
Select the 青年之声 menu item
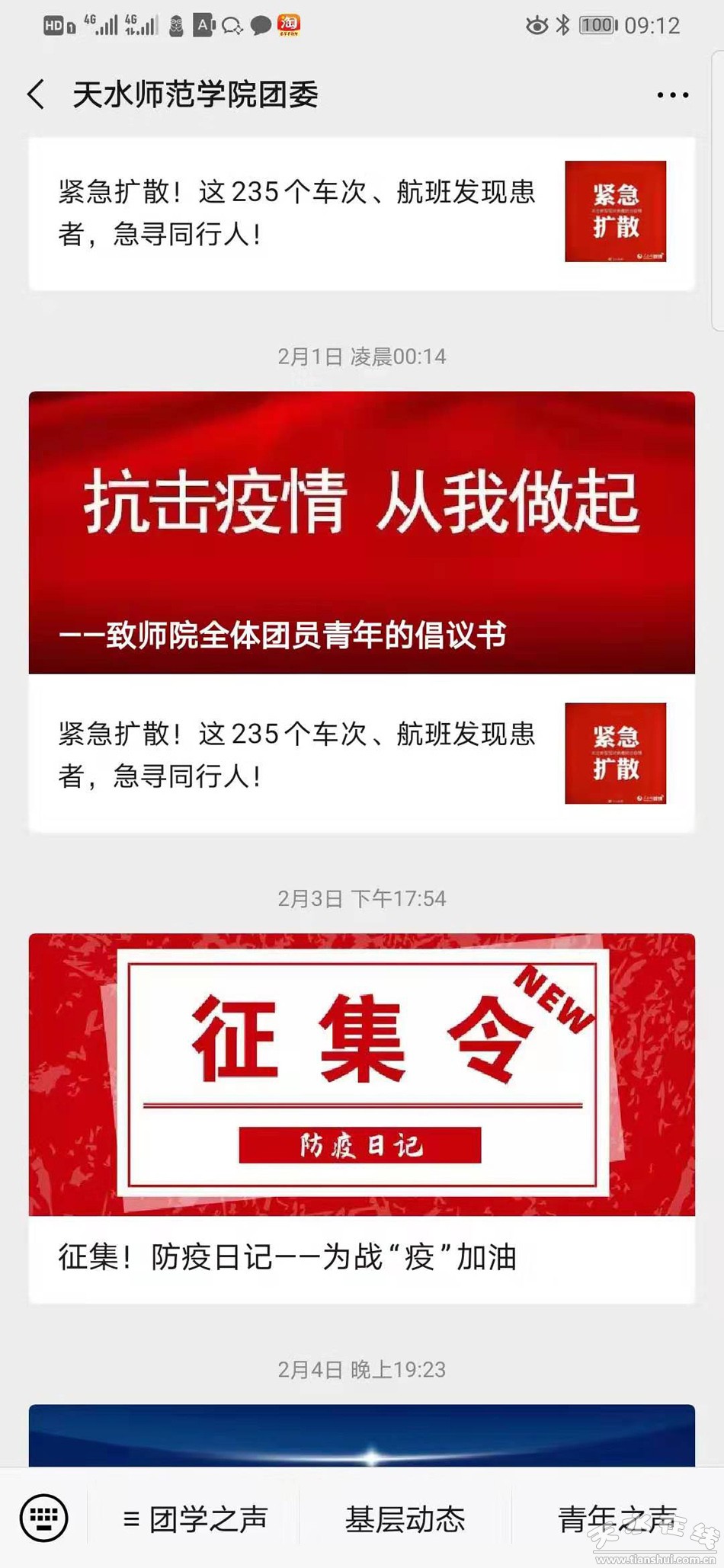[617, 1518]
